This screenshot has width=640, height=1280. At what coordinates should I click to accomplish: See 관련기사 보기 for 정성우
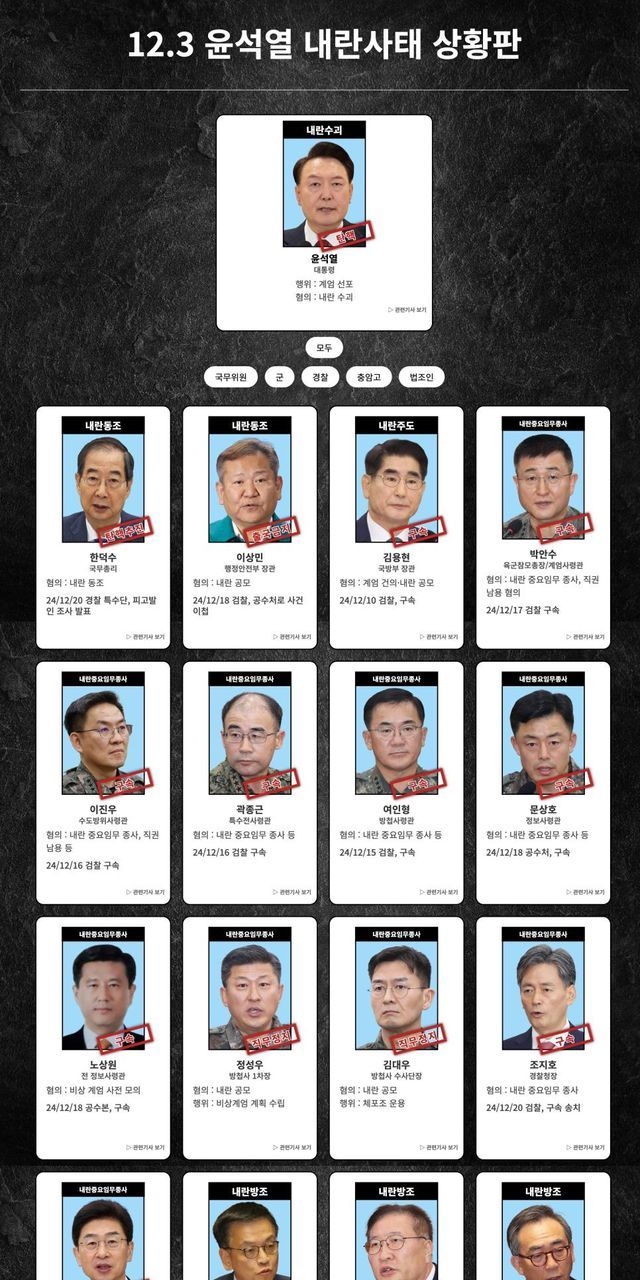pos(292,1147)
